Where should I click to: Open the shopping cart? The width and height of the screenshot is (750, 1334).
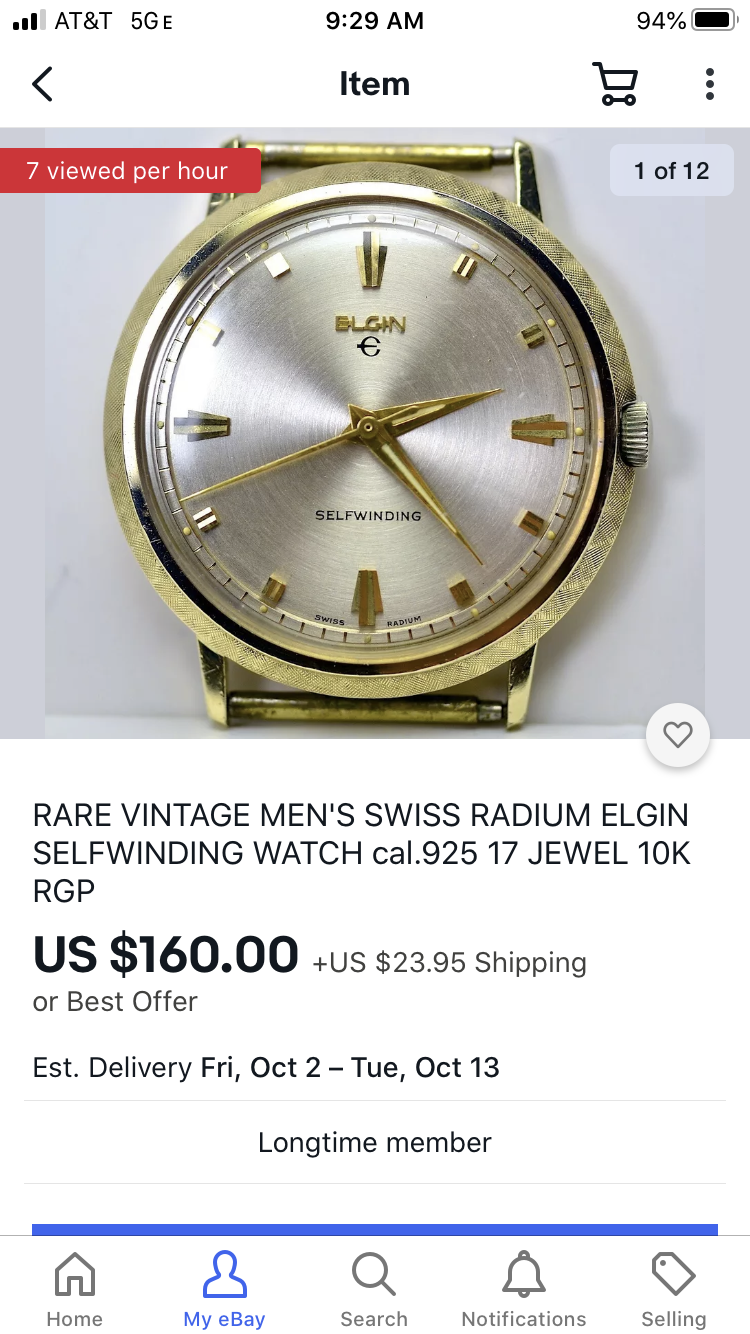pos(615,84)
